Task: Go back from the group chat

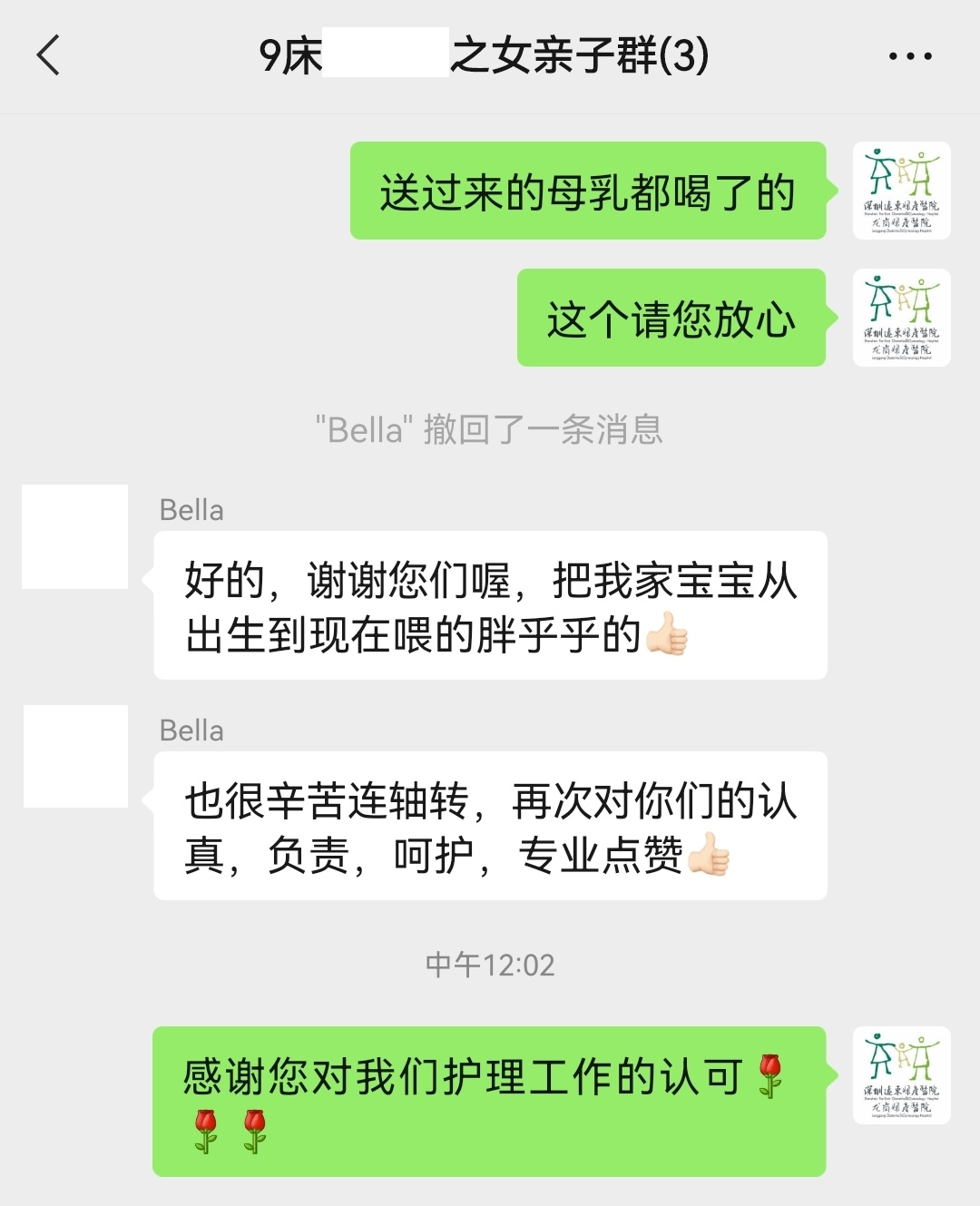Action: [x=49, y=55]
